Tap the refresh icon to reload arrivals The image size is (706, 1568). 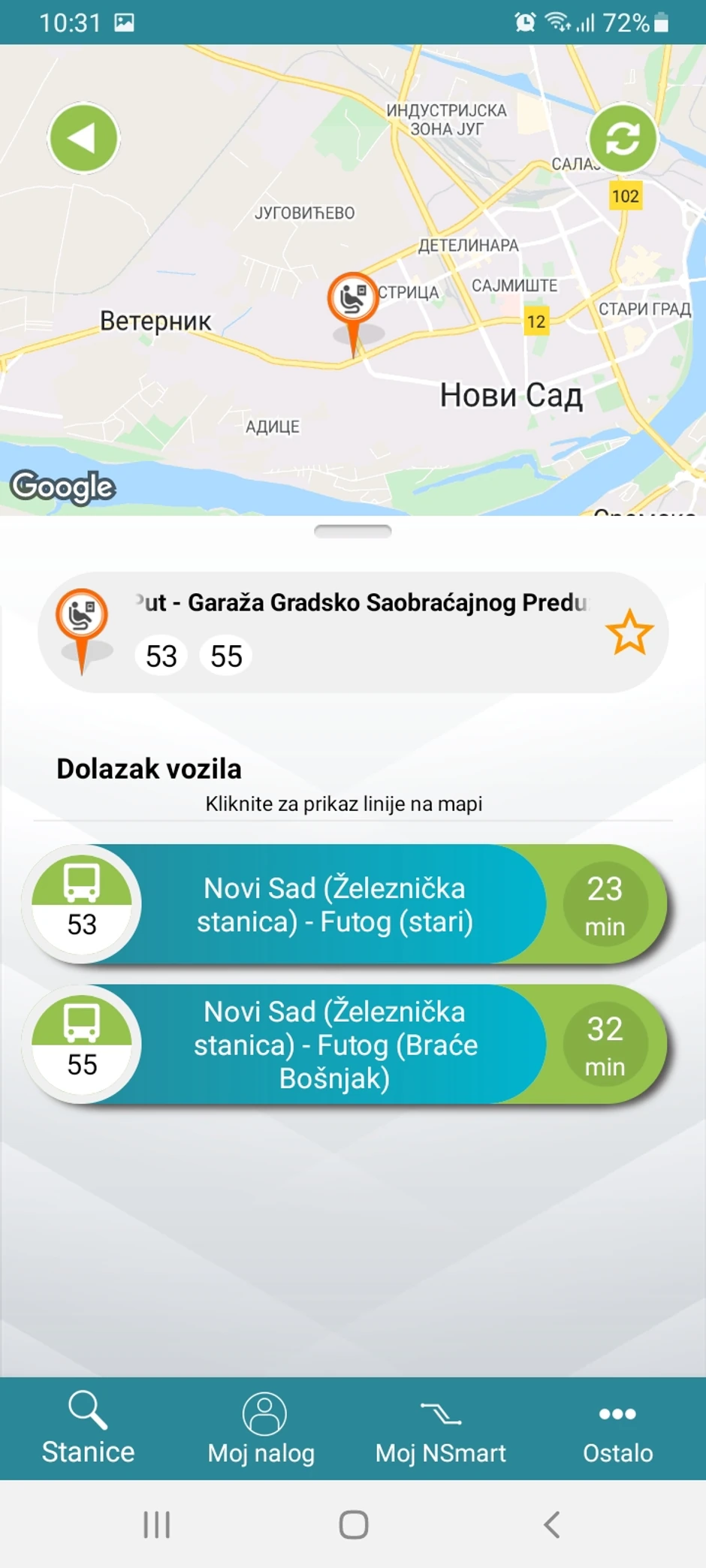click(622, 139)
